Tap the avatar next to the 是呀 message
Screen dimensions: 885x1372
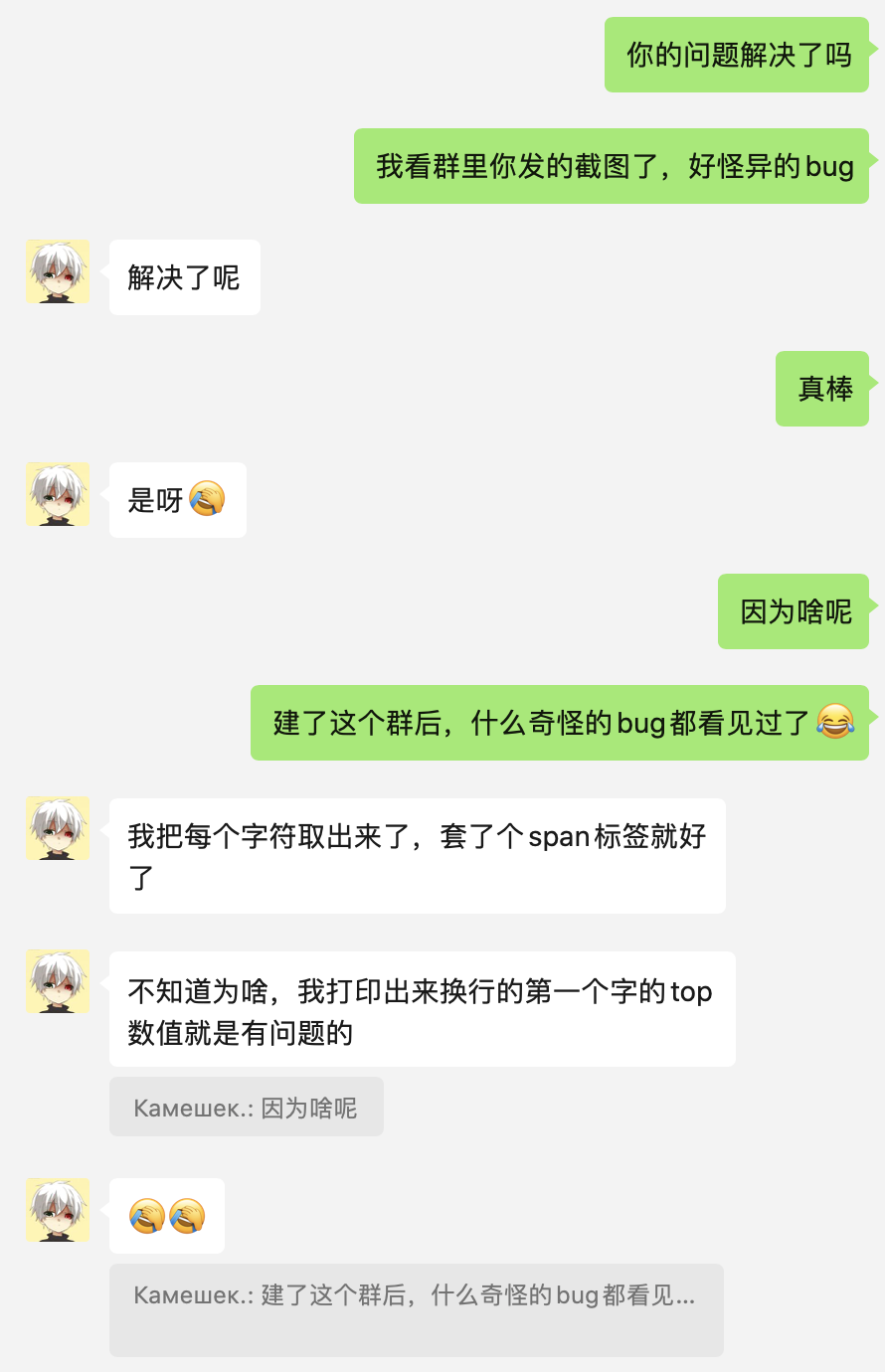tap(58, 494)
